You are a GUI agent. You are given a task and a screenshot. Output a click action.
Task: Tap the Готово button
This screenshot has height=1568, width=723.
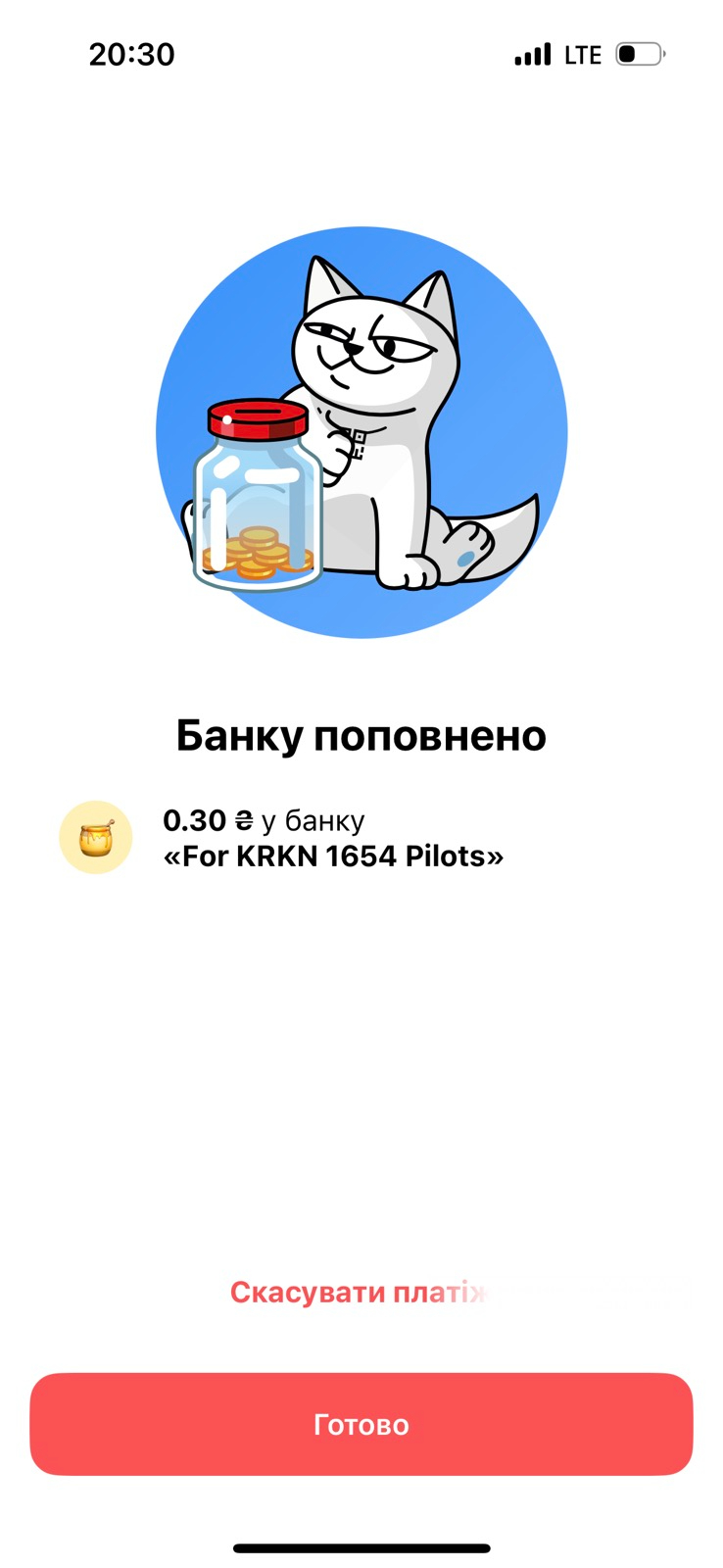coord(361,1423)
